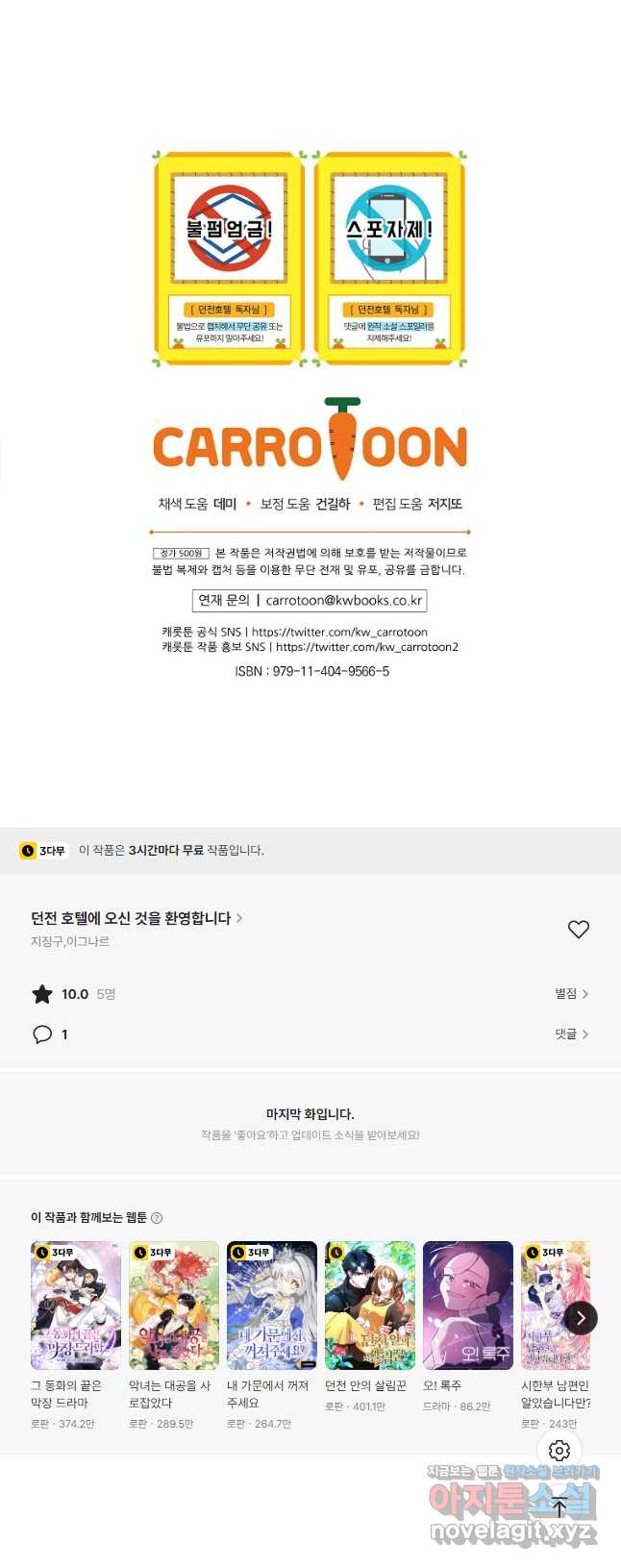Screen dimensions: 621x1568
Task: Open viewer settings gear icon
Action: coord(559,1450)
